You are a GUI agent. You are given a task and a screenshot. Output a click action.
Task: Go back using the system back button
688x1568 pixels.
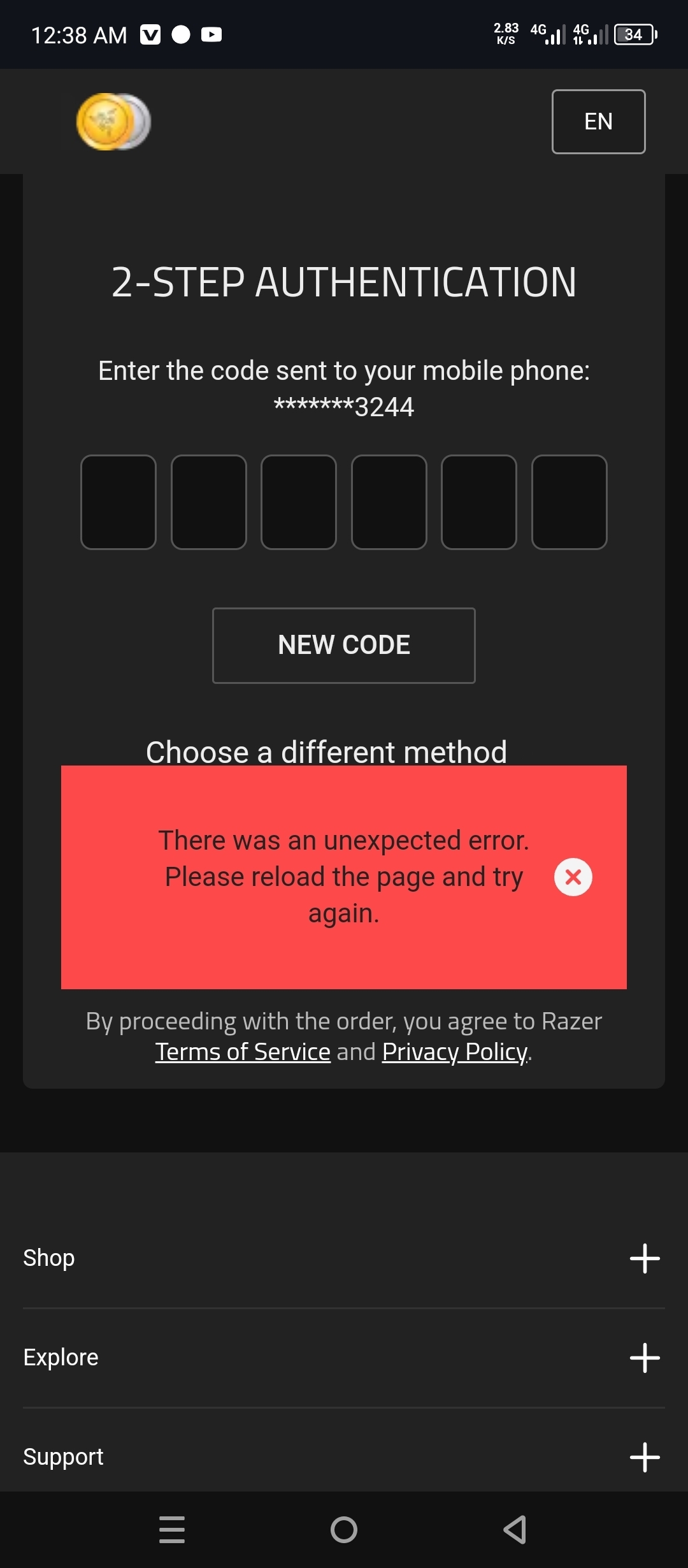515,1530
